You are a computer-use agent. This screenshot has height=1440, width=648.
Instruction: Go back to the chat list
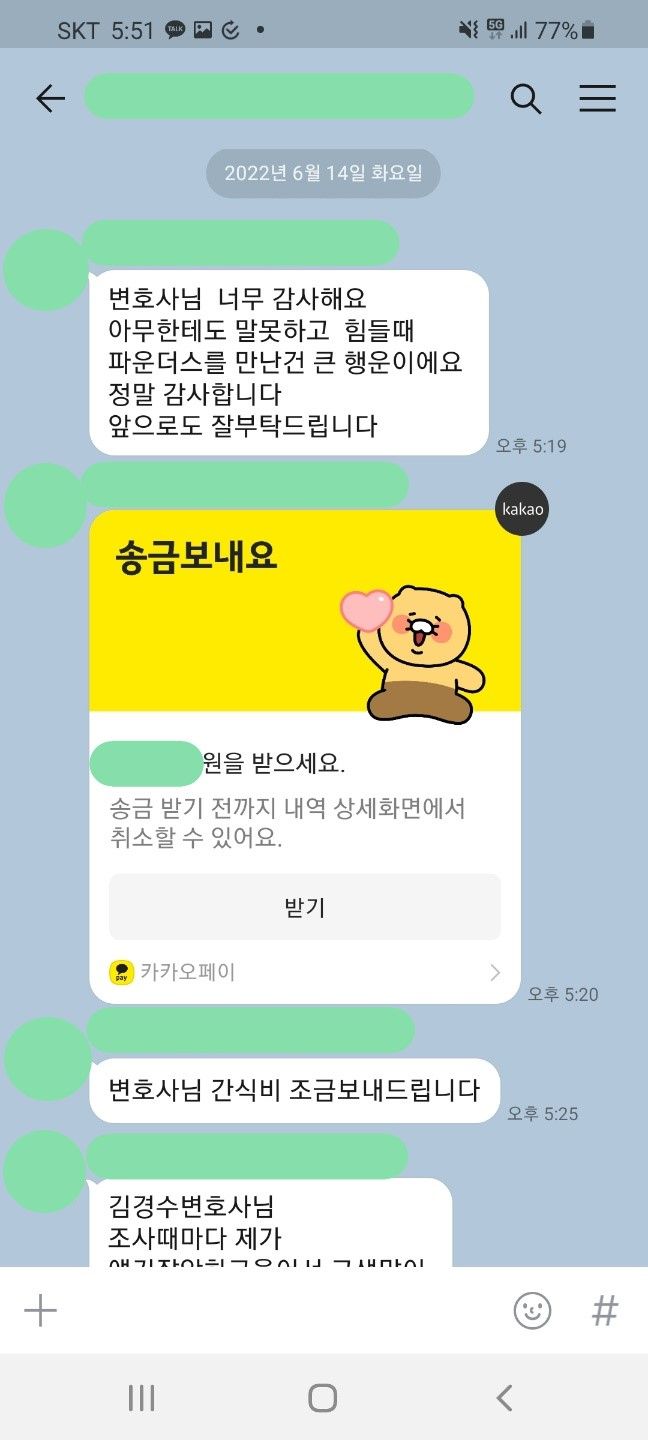pyautogui.click(x=50, y=98)
